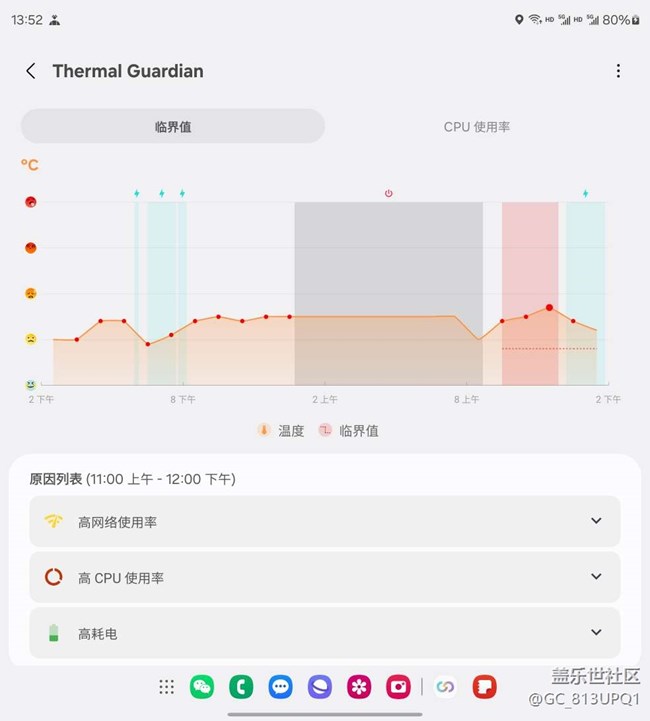
Task: Select the 临界值 tab
Action: point(173,127)
